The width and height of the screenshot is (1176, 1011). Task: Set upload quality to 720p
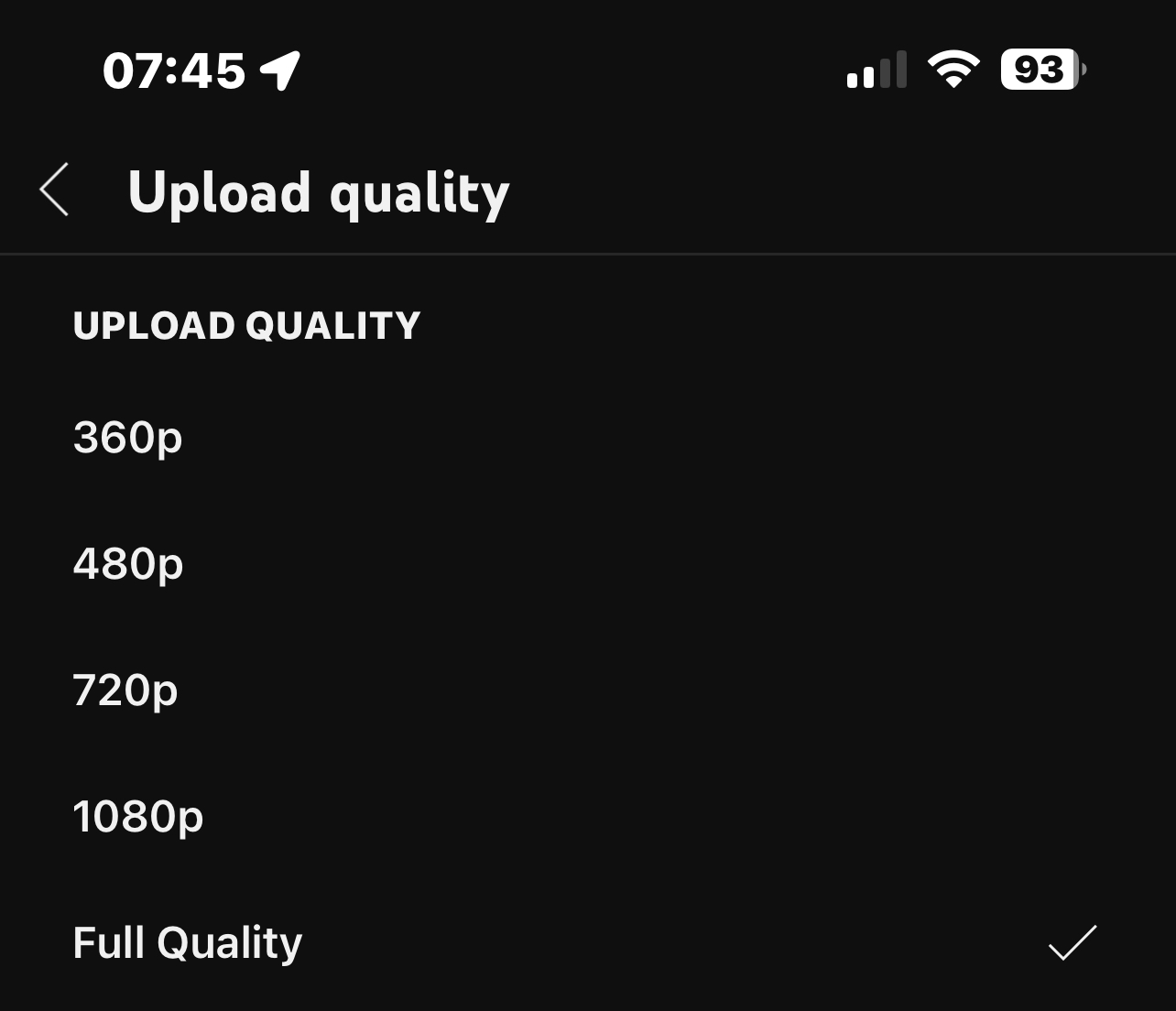(125, 690)
